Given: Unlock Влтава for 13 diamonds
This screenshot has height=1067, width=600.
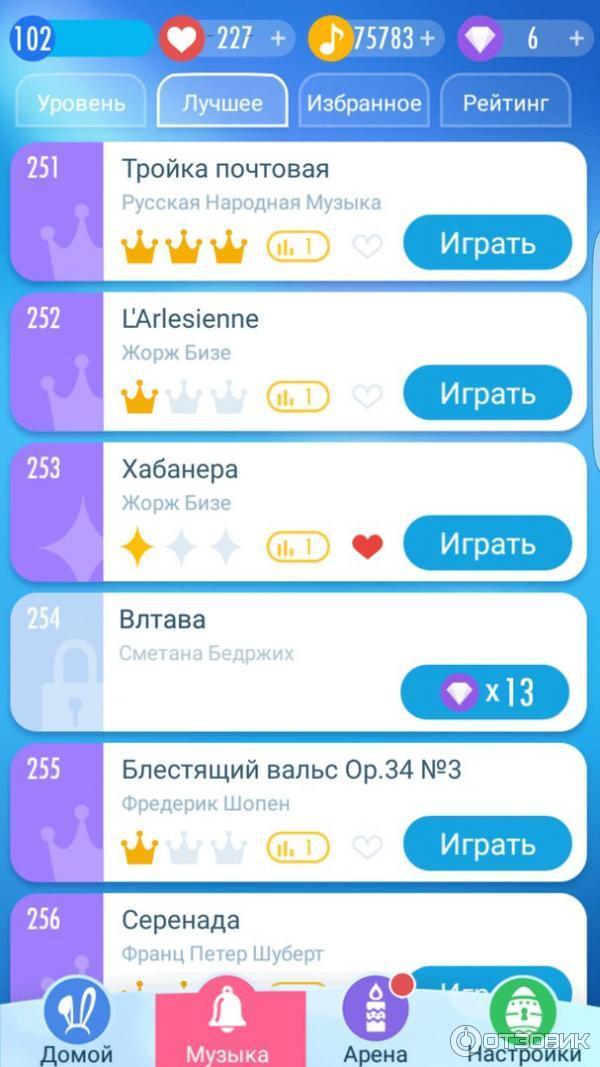Looking at the screenshot, I should point(485,691).
